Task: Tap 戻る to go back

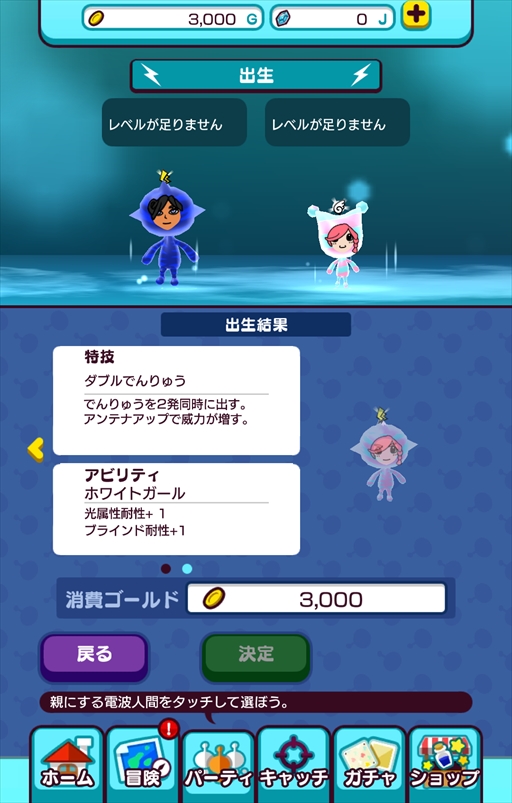Action: [94, 657]
